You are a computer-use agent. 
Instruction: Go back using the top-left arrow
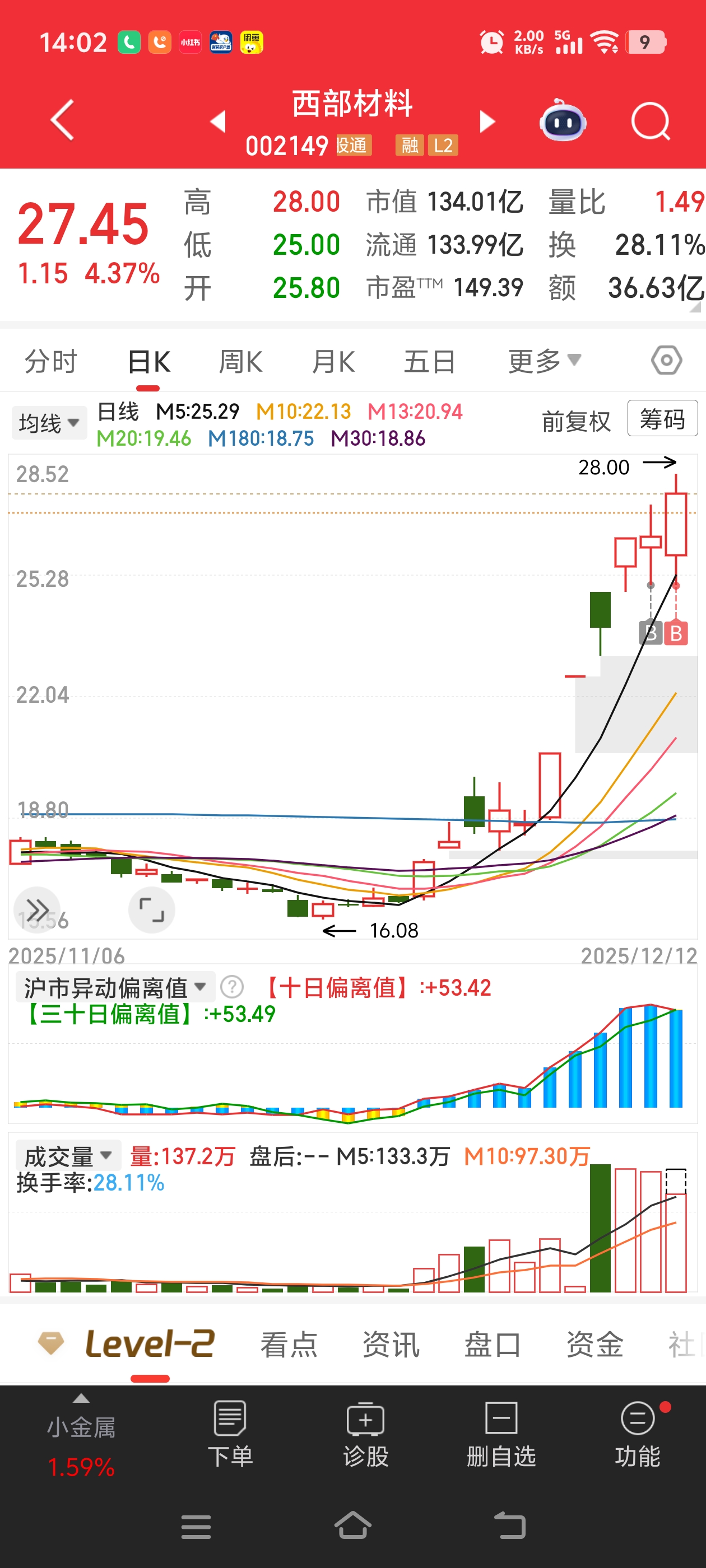[62, 120]
